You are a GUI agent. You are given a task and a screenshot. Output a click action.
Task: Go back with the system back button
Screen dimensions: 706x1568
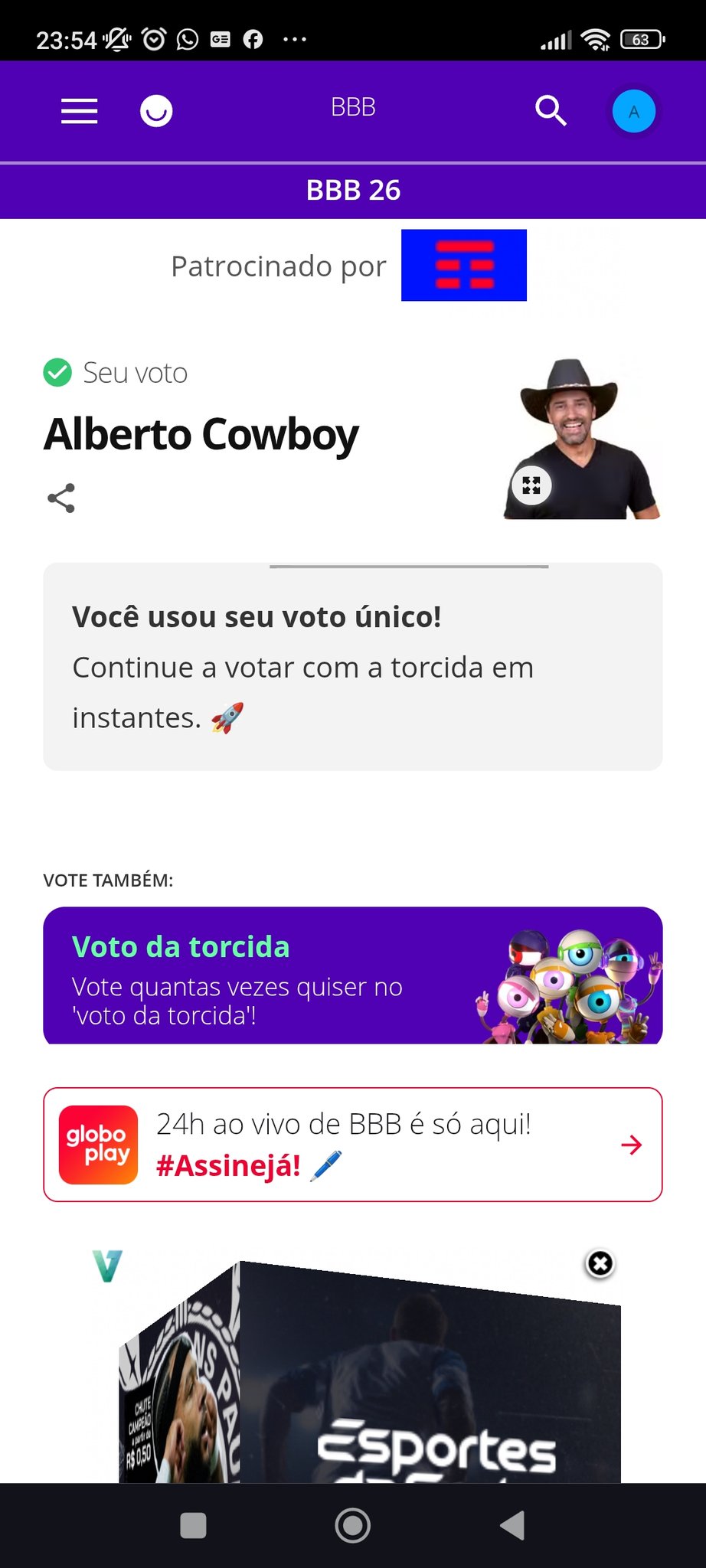tap(512, 1525)
